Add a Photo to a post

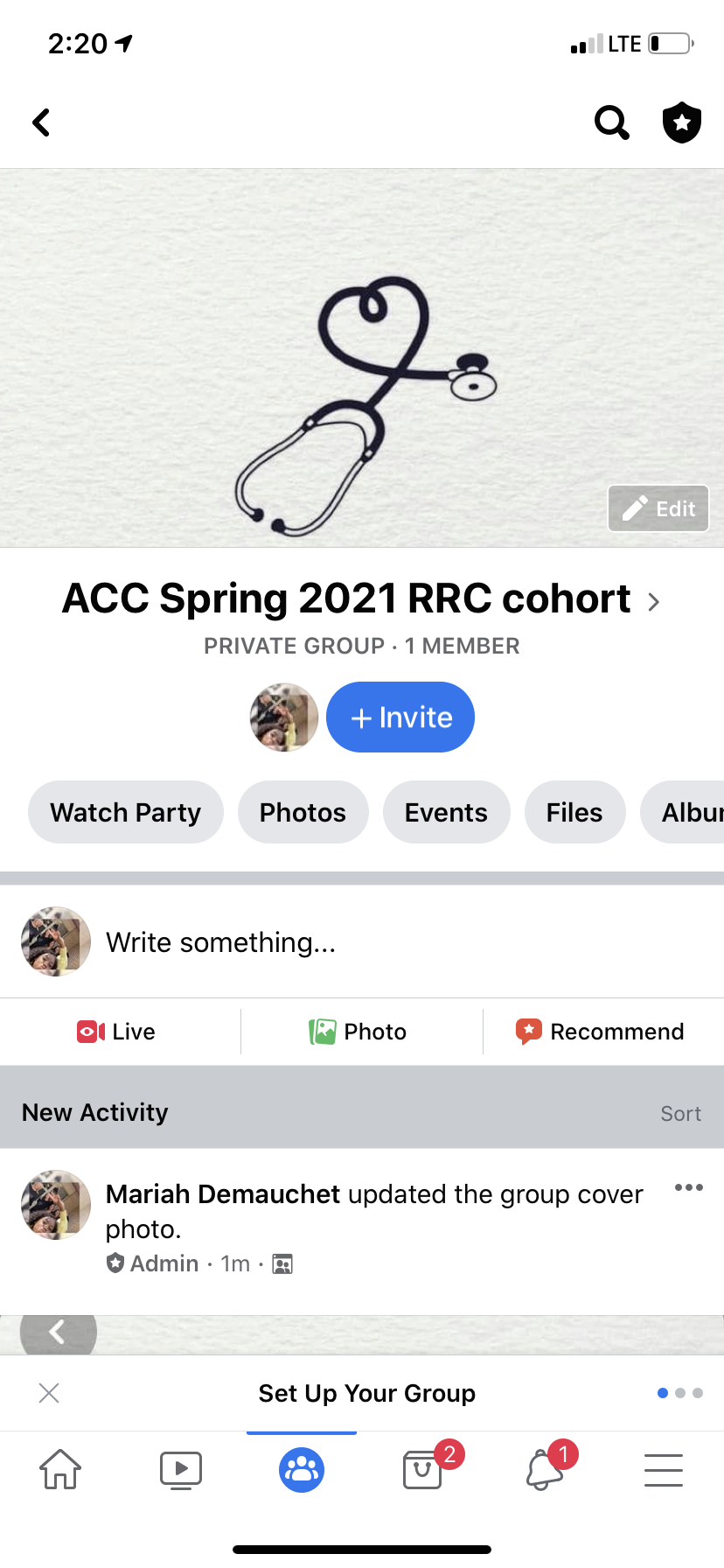[x=358, y=1032]
